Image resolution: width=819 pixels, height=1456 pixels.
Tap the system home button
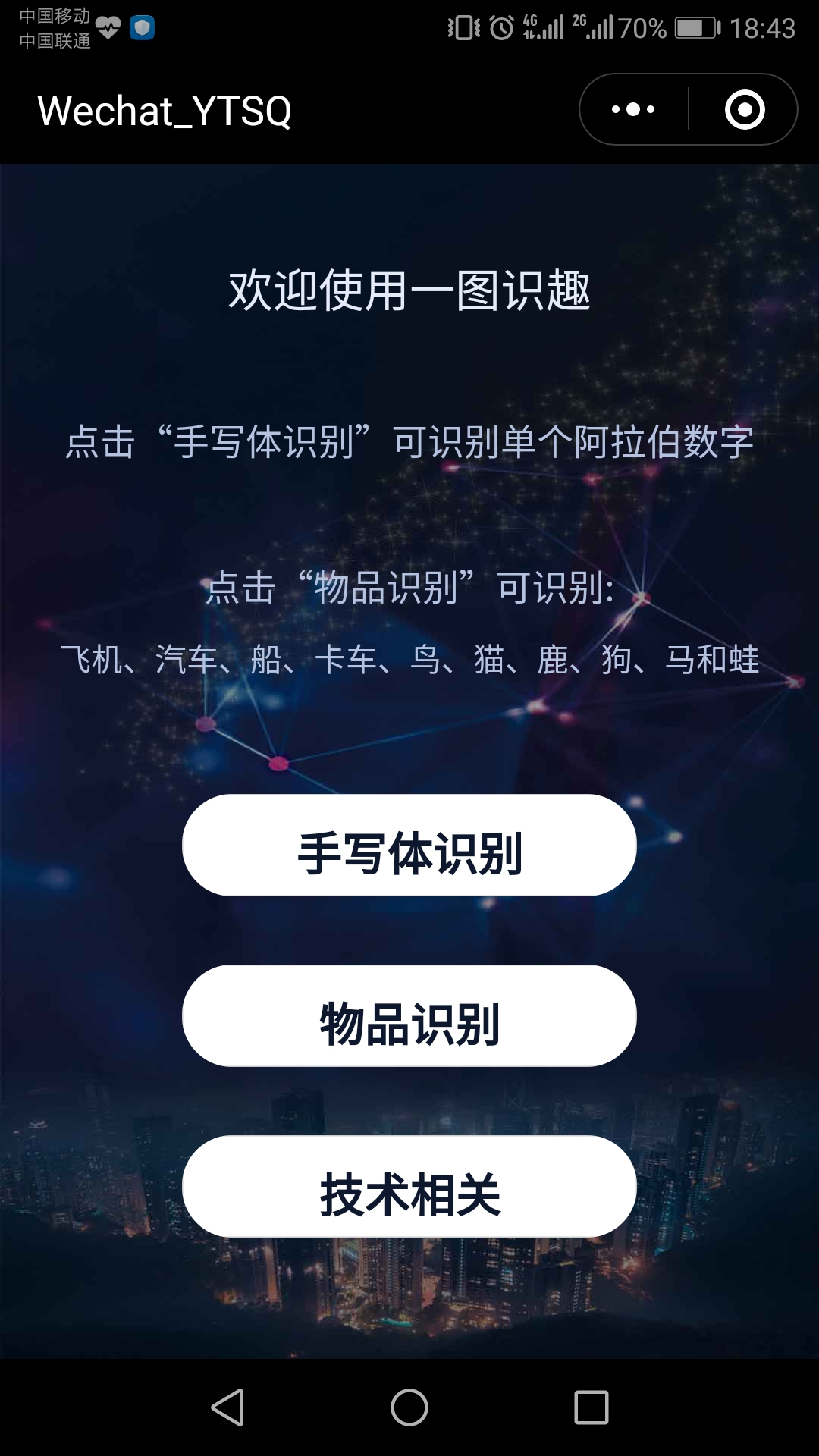(409, 1407)
